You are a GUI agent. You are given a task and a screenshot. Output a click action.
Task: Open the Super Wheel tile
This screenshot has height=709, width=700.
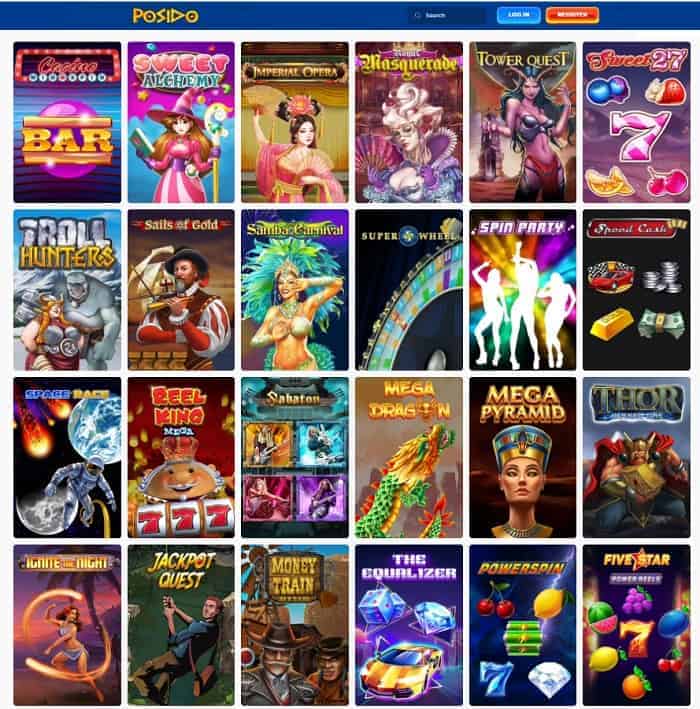(409, 290)
